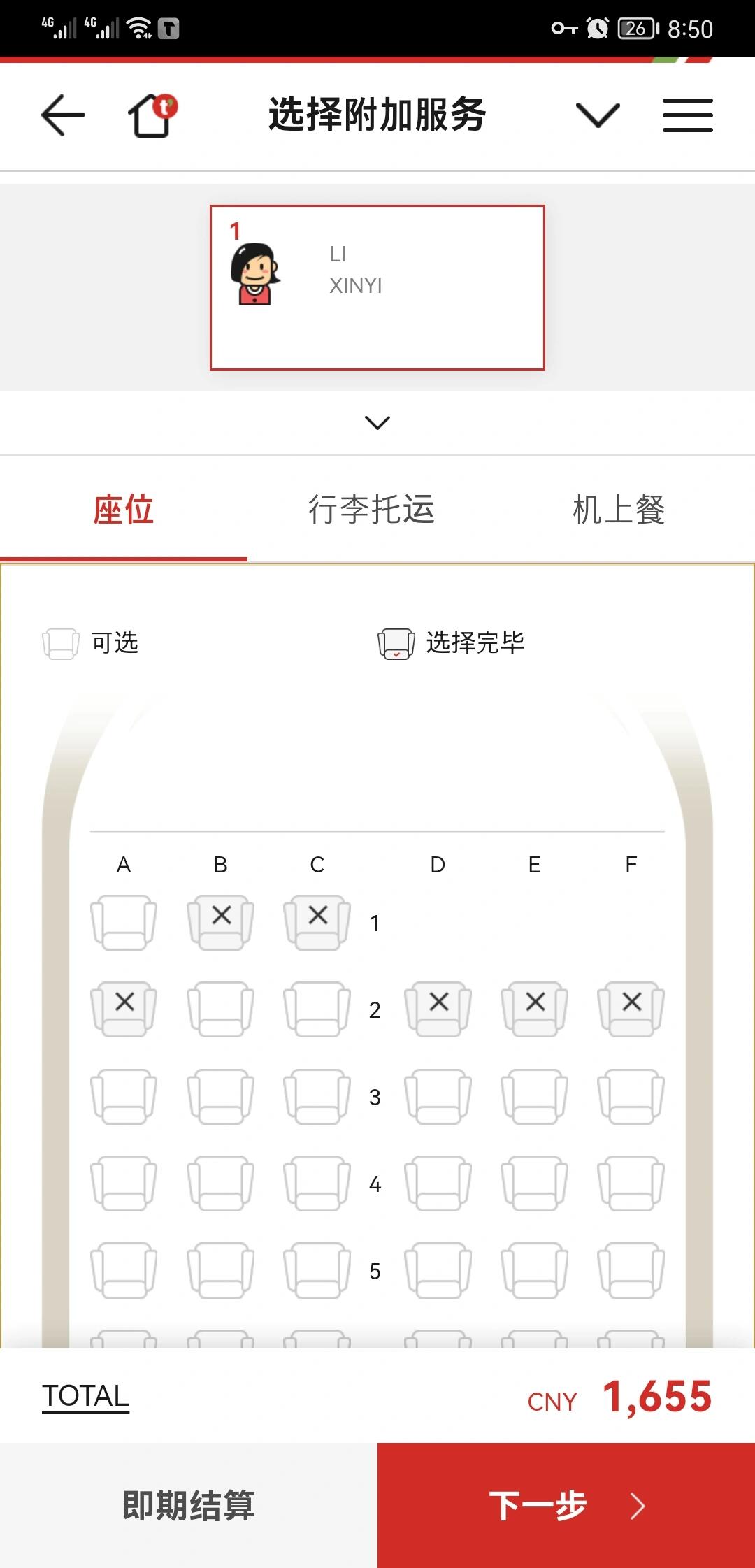
Task: Go back with the arrow icon
Action: [x=64, y=115]
